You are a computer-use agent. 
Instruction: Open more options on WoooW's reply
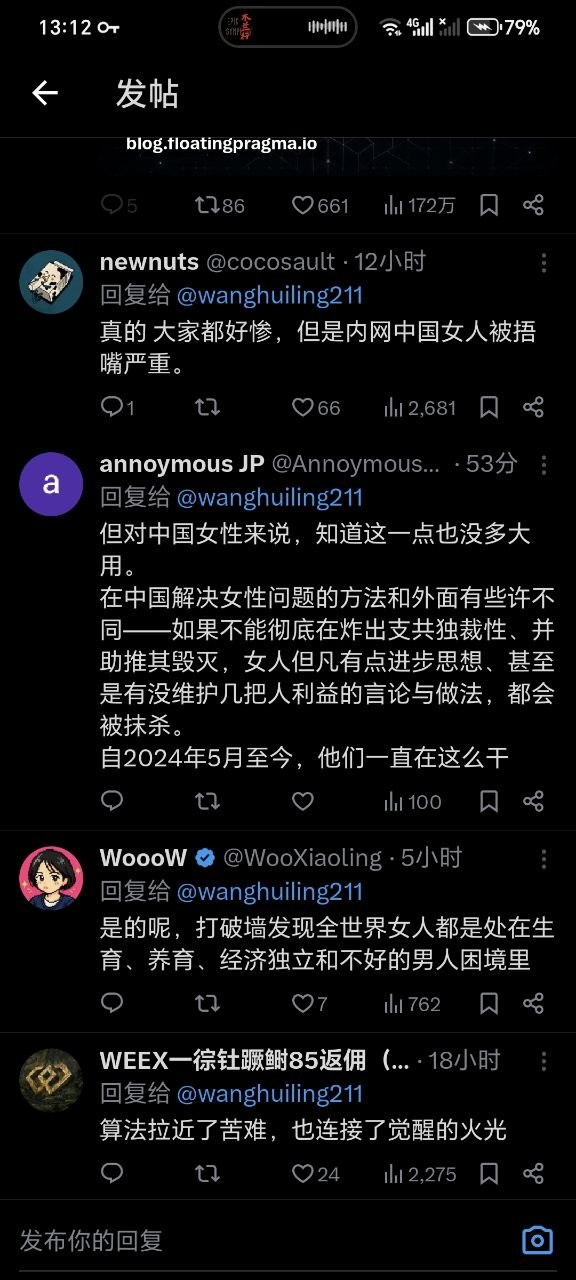pyautogui.click(x=544, y=859)
